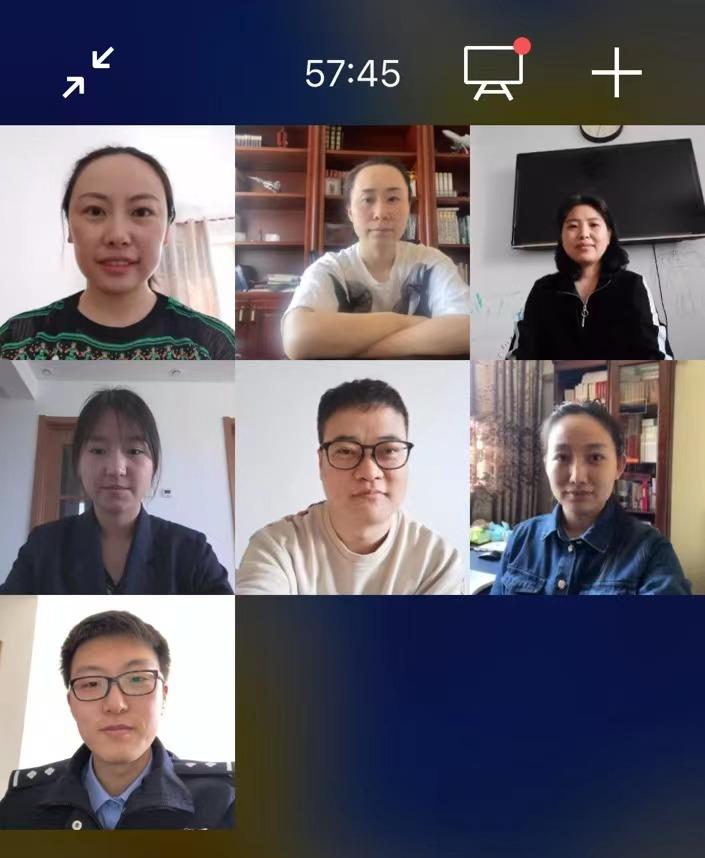
Task: Select the video tile of the person in uniform
Action: click(117, 712)
